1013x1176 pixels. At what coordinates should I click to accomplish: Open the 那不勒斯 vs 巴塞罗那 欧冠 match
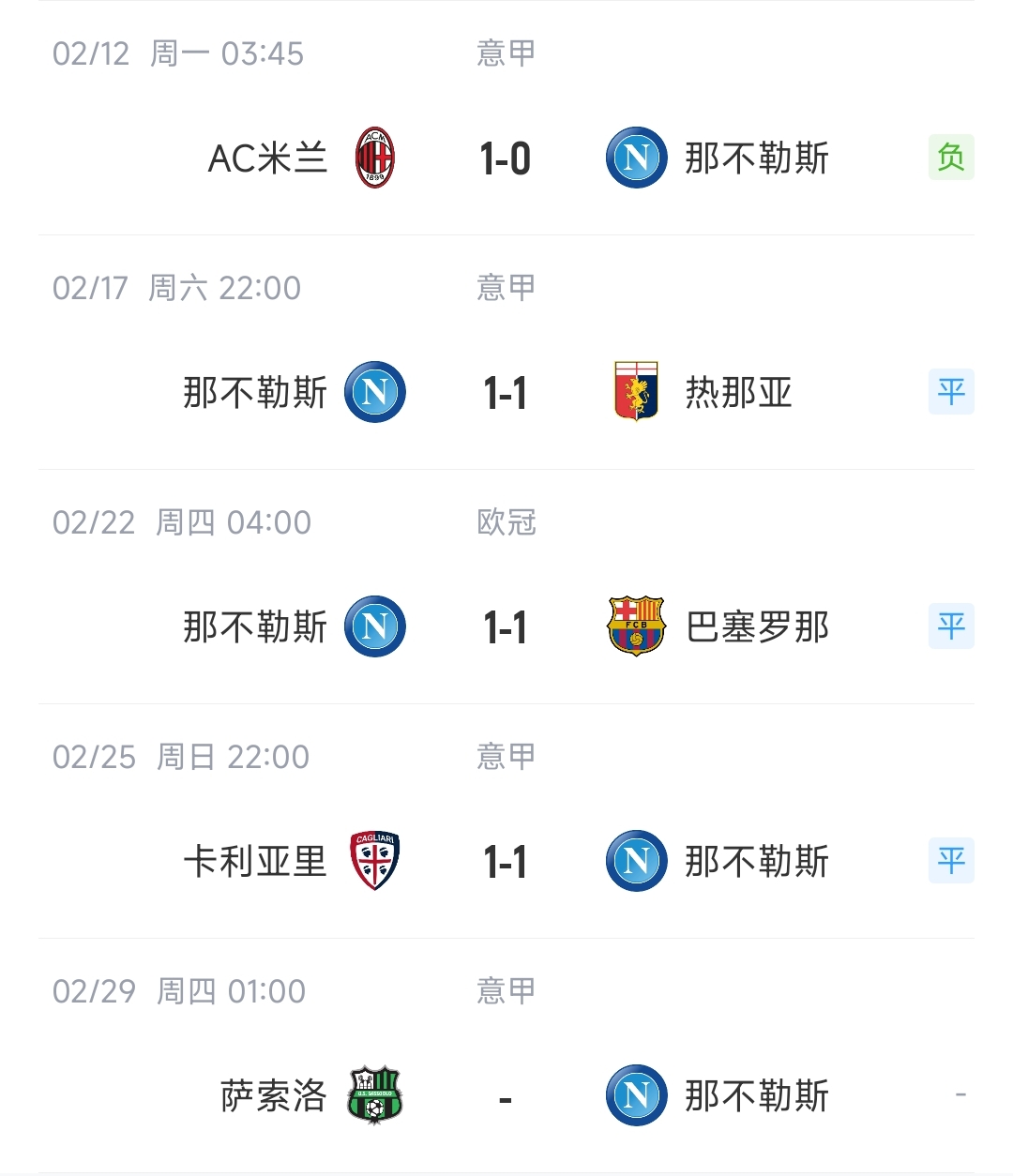coord(506,627)
